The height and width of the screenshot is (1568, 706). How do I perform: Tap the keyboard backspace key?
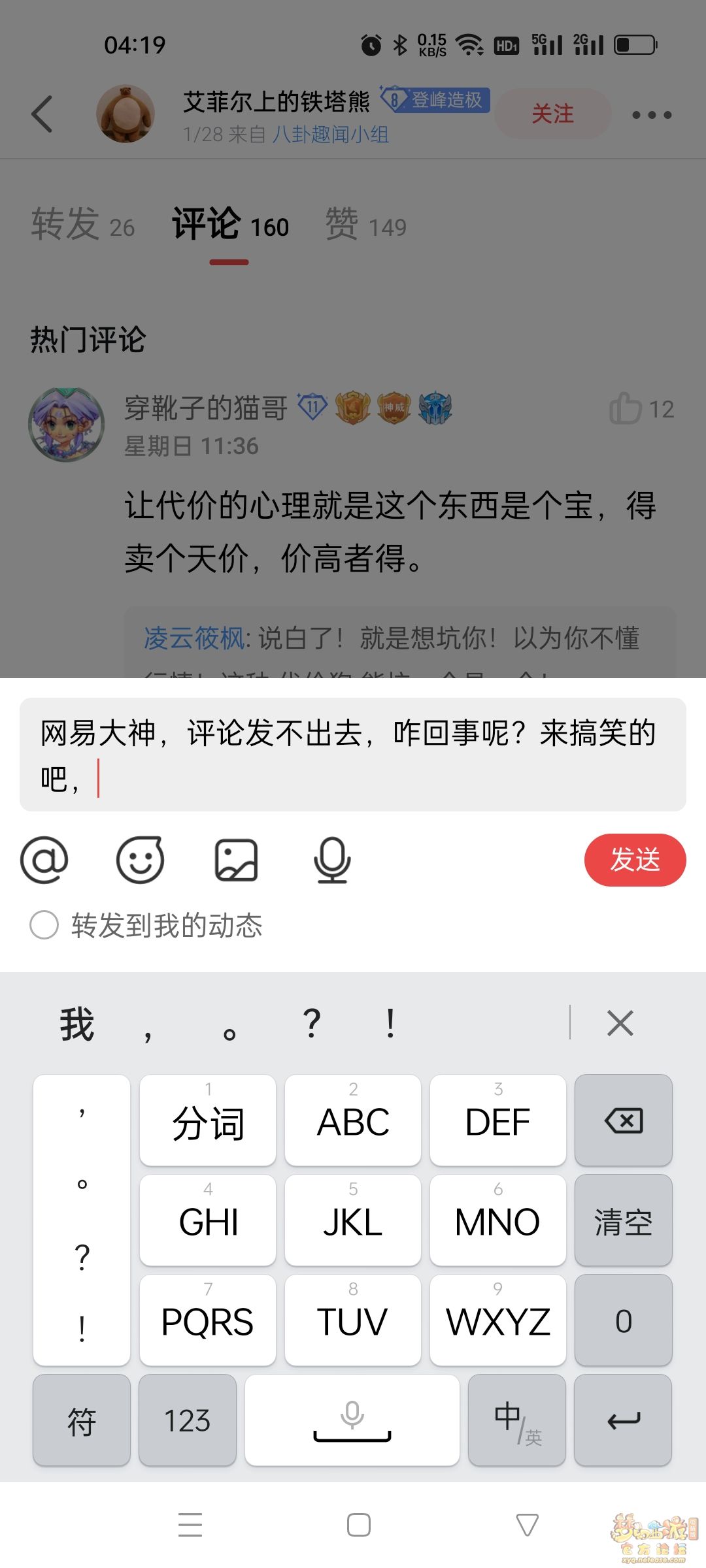click(624, 1121)
